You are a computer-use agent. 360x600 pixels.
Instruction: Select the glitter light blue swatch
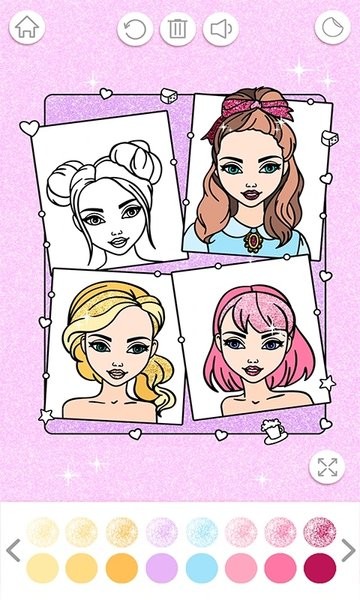point(202,532)
